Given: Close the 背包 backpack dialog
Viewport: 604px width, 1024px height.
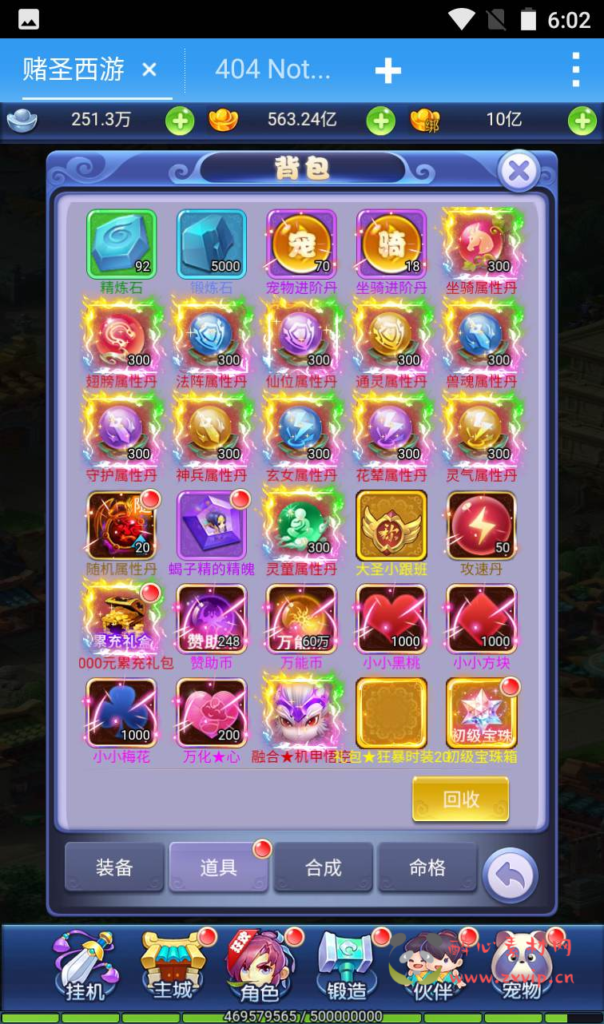Looking at the screenshot, I should point(518,171).
